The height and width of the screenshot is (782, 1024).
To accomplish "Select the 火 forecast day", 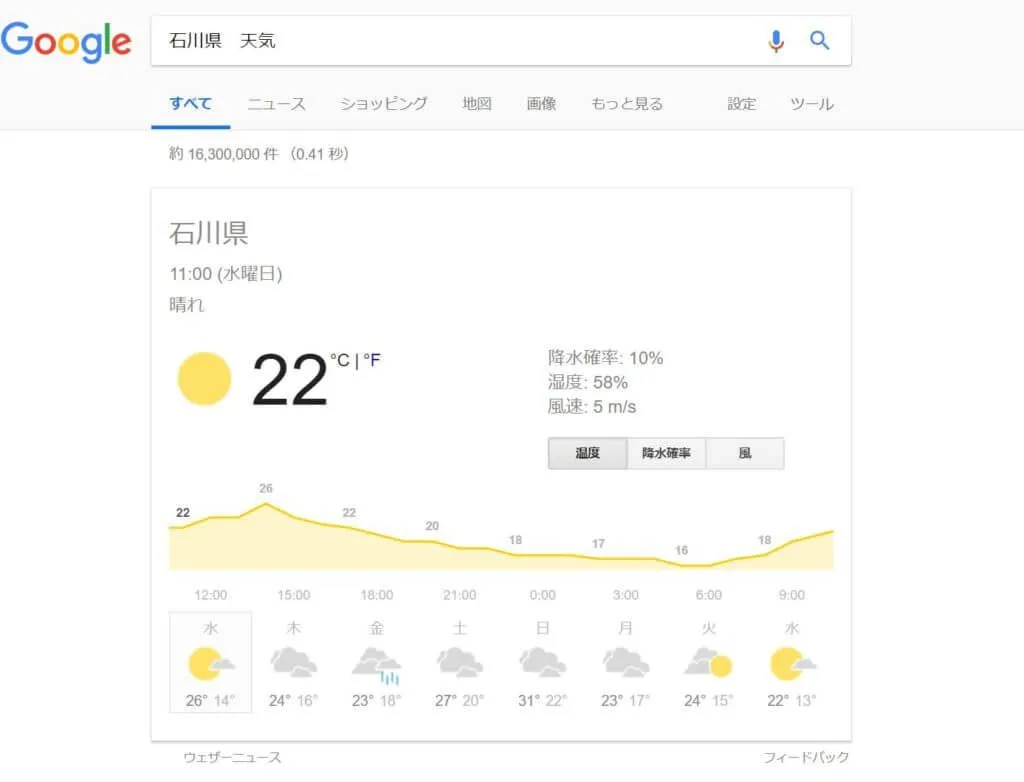I will click(x=708, y=662).
